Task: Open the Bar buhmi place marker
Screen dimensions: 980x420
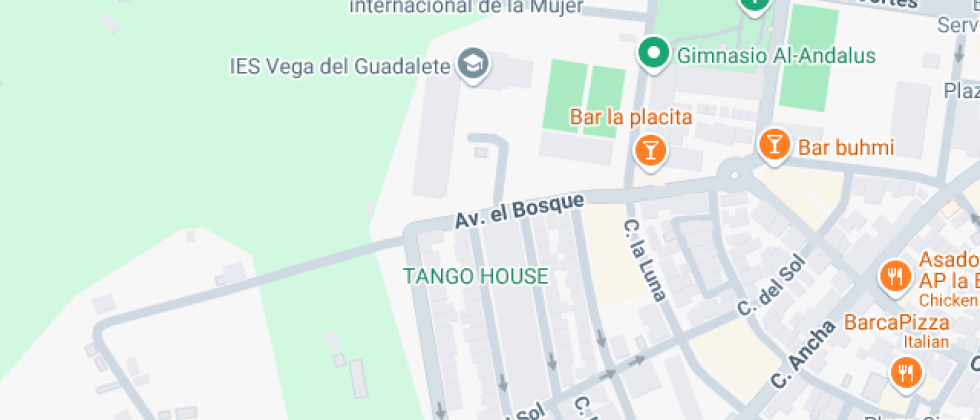Action: tap(773, 145)
